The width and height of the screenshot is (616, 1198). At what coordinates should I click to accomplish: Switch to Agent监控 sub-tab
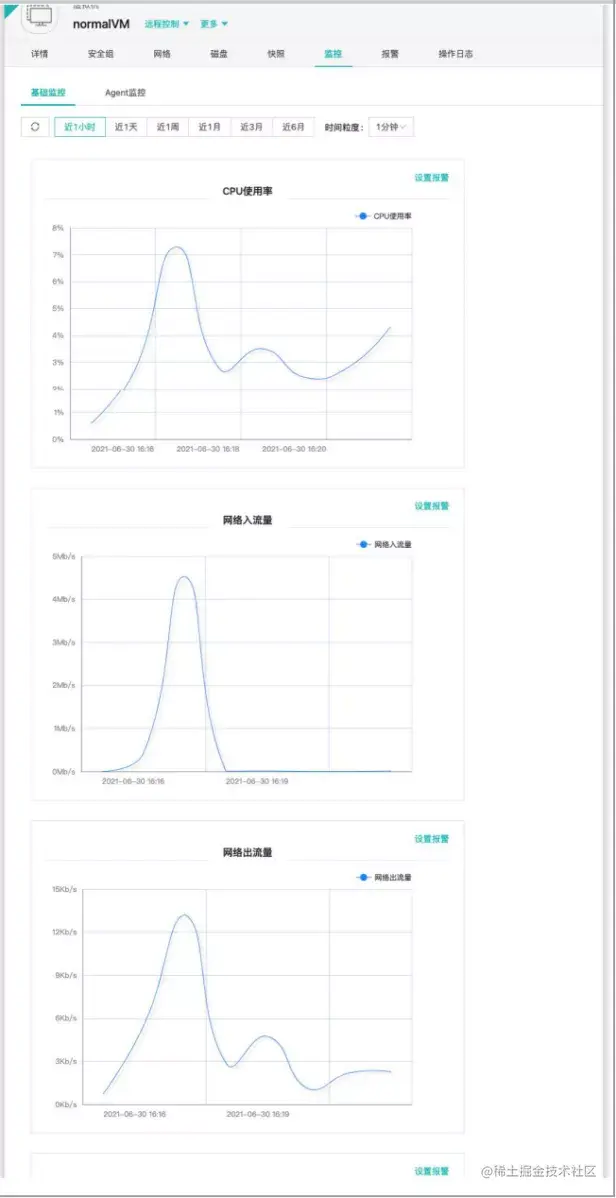click(125, 93)
